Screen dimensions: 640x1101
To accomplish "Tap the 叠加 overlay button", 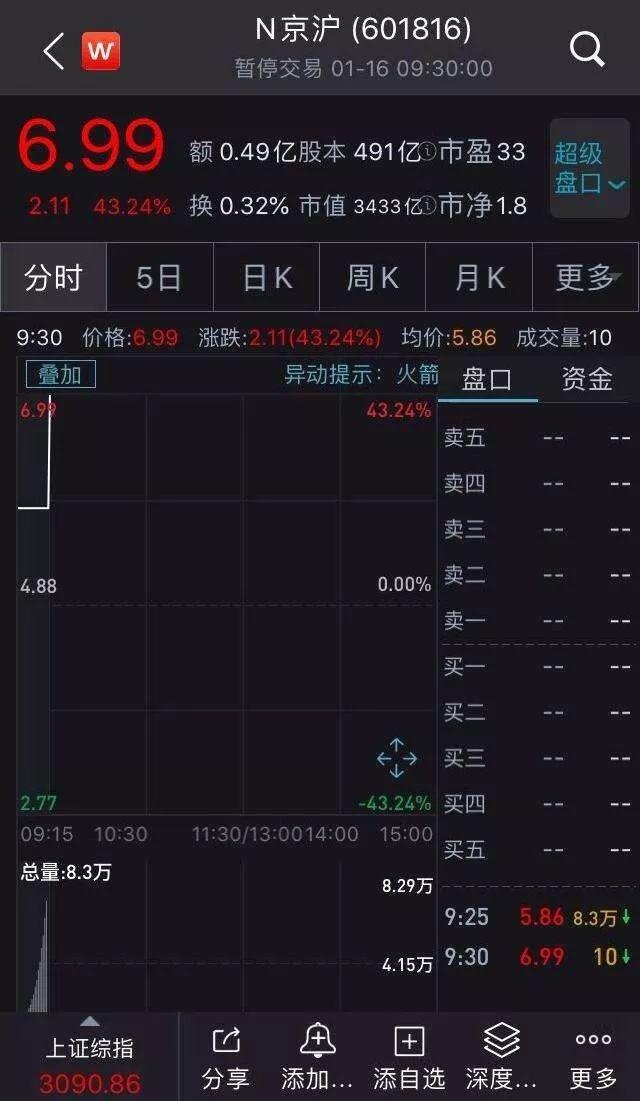I will tap(60, 374).
